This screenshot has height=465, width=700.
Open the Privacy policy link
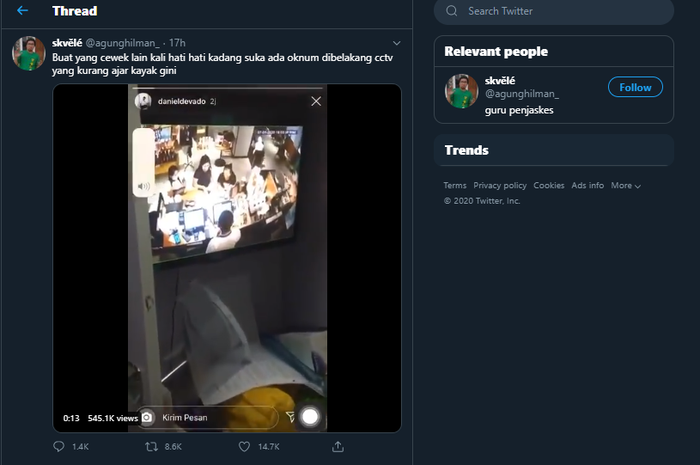500,185
